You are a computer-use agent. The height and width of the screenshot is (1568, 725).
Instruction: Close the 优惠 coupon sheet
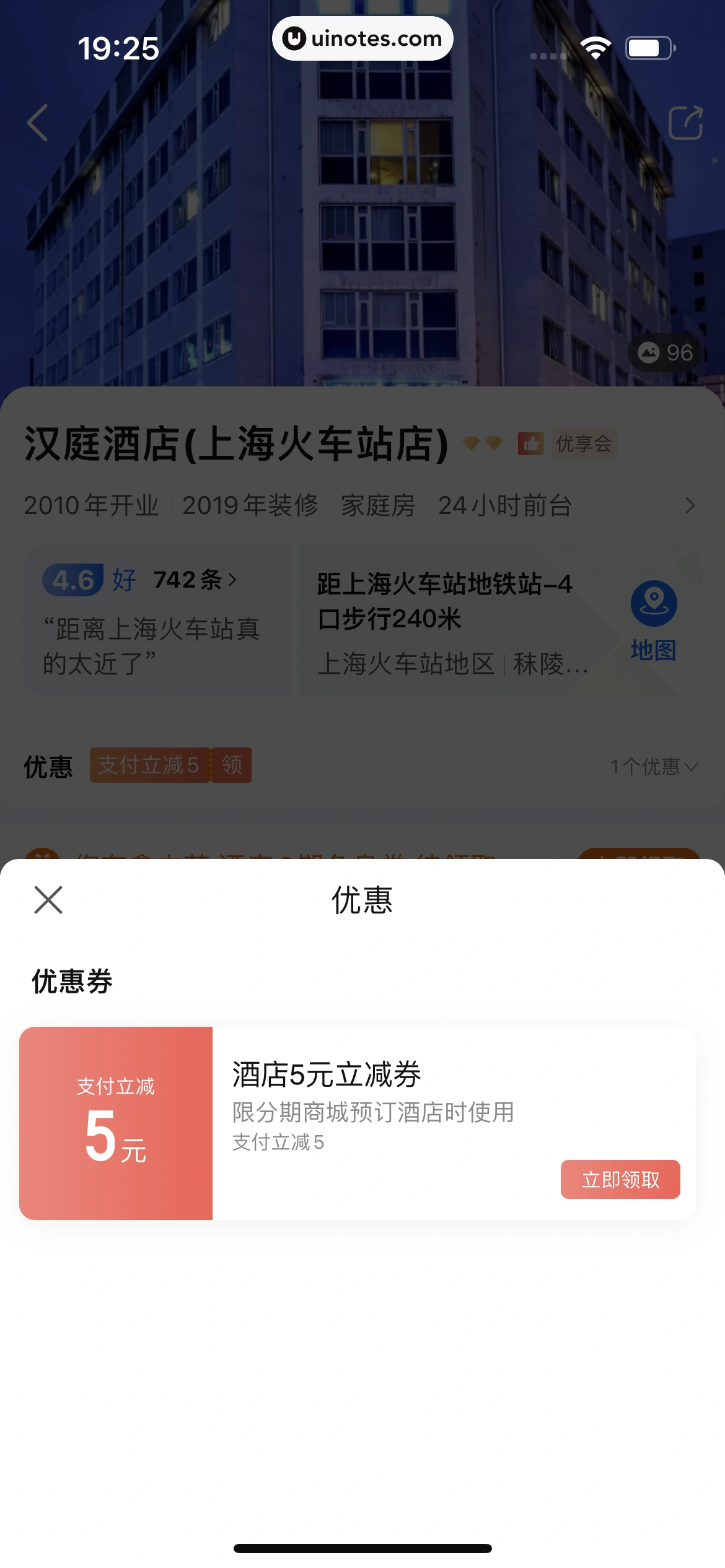pyautogui.click(x=48, y=900)
